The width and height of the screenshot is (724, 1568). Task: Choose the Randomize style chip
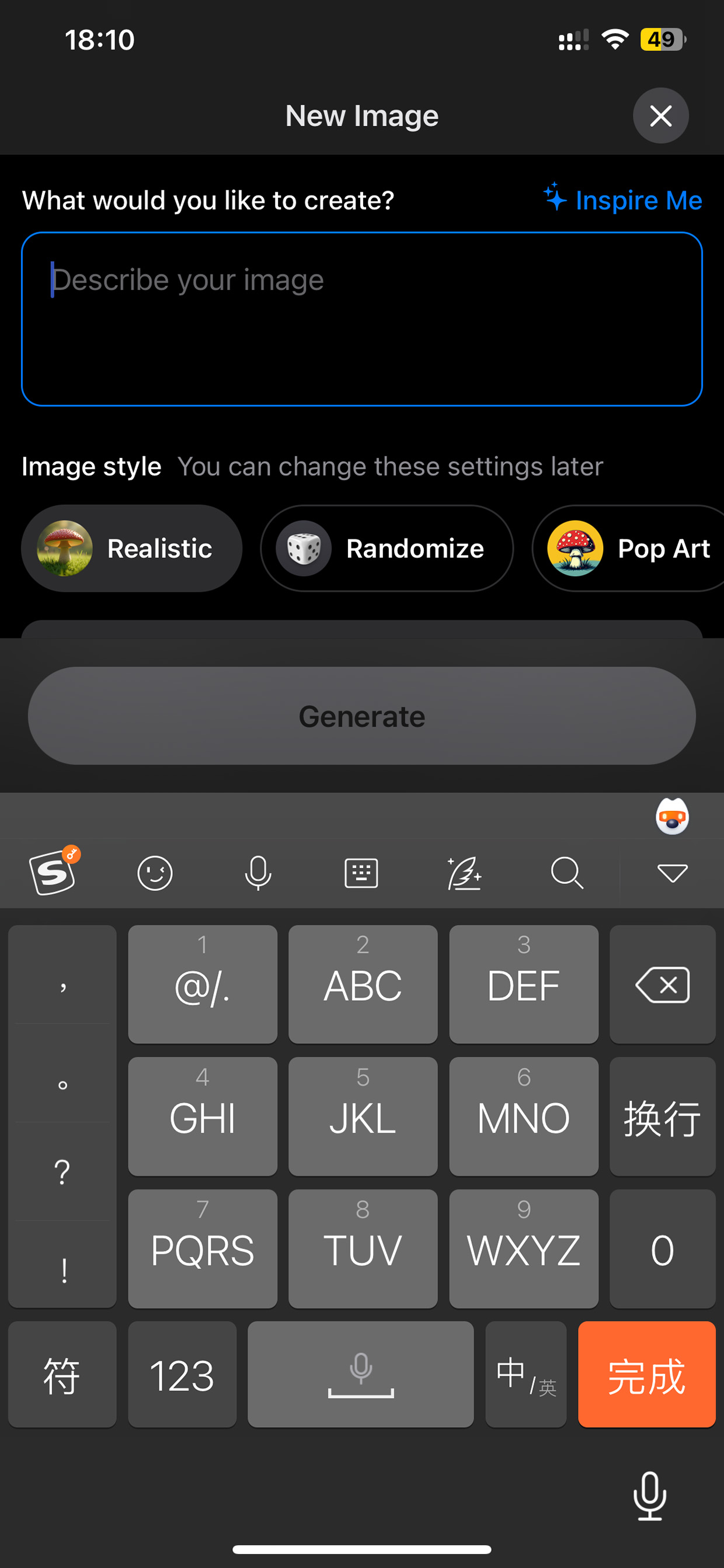coord(387,549)
